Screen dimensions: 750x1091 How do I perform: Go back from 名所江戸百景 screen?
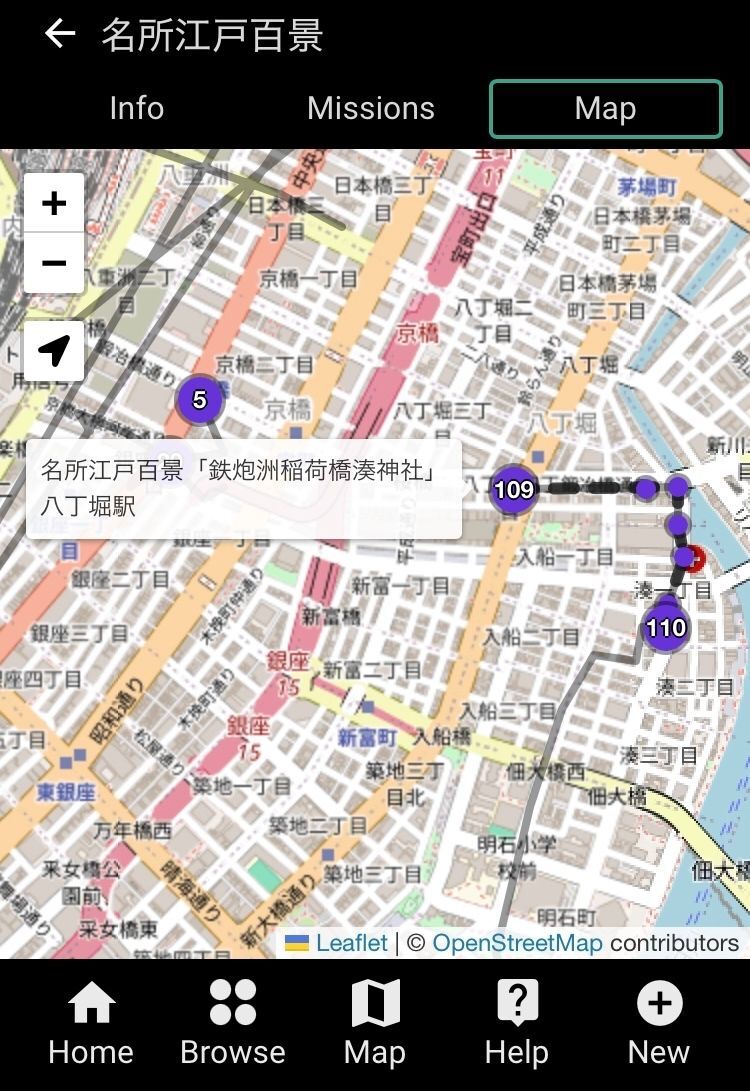60,35
